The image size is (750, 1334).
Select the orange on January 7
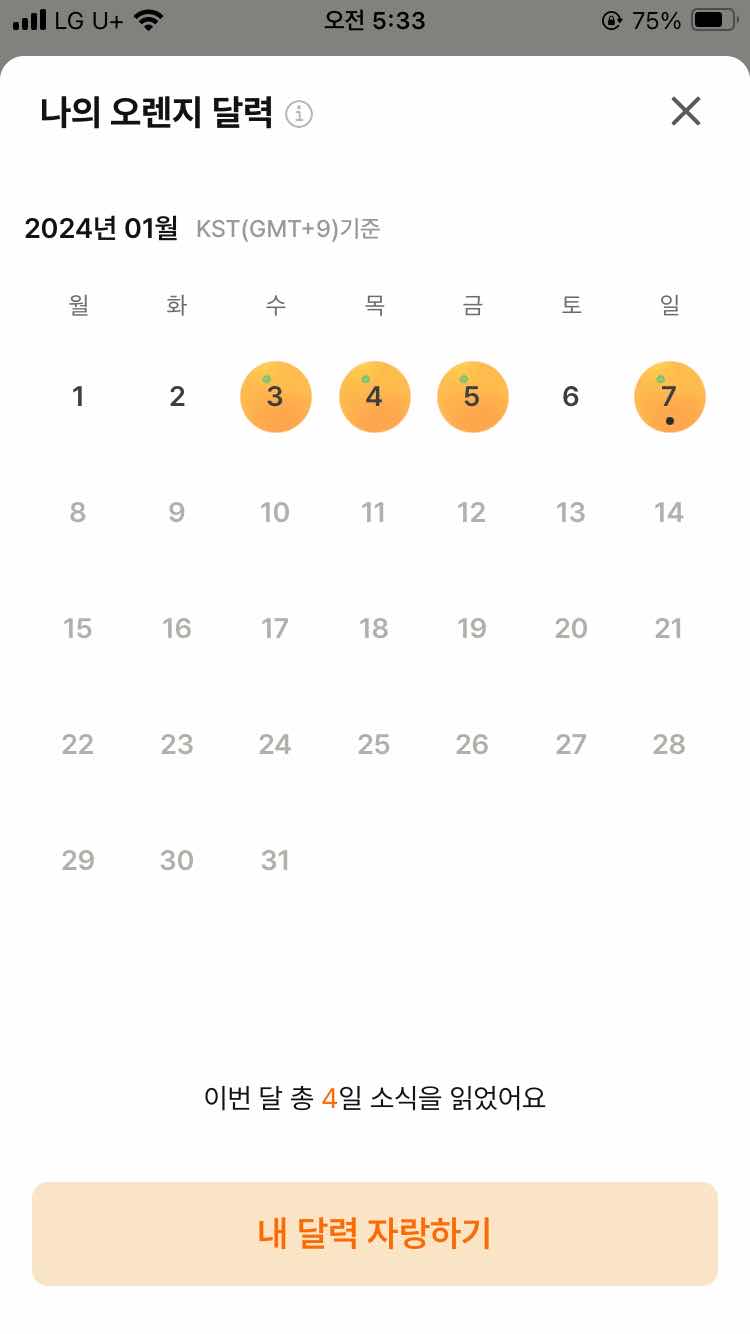669,397
